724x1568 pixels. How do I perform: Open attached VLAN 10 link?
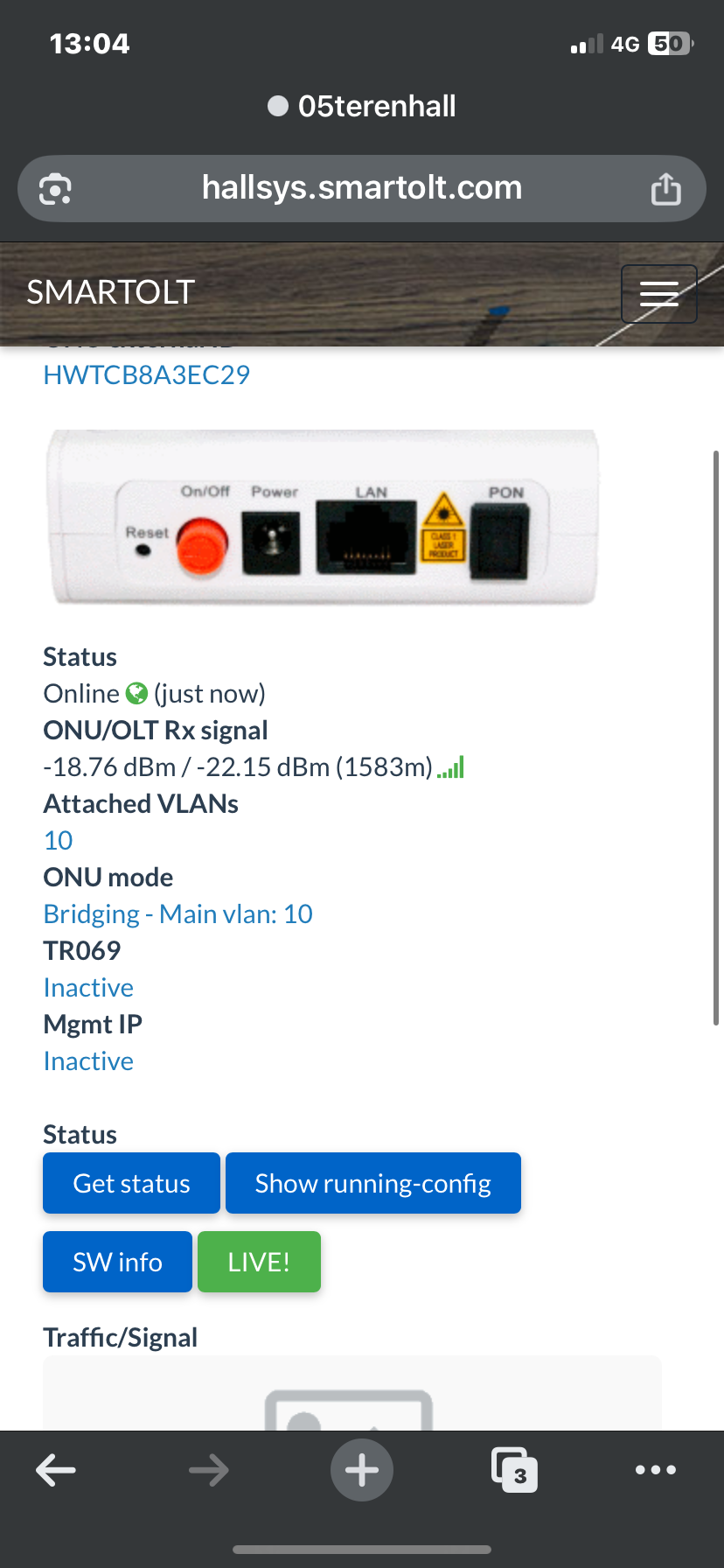click(59, 840)
